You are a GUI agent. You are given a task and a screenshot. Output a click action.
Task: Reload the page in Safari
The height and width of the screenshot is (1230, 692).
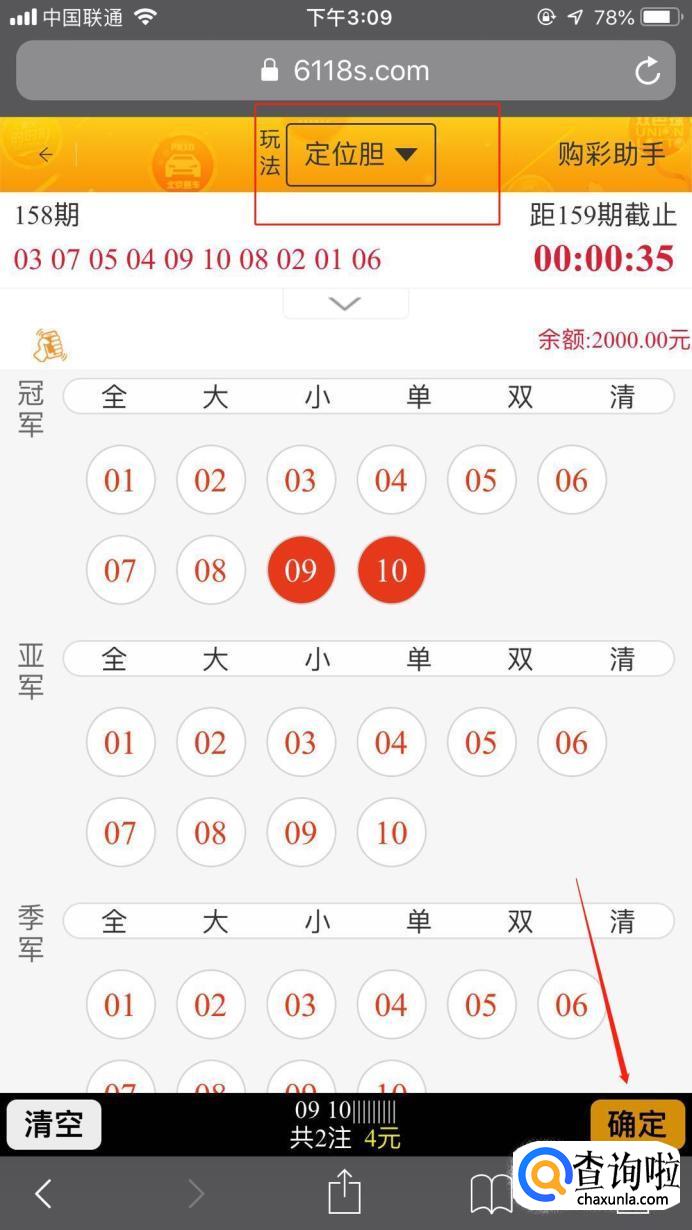coord(647,71)
